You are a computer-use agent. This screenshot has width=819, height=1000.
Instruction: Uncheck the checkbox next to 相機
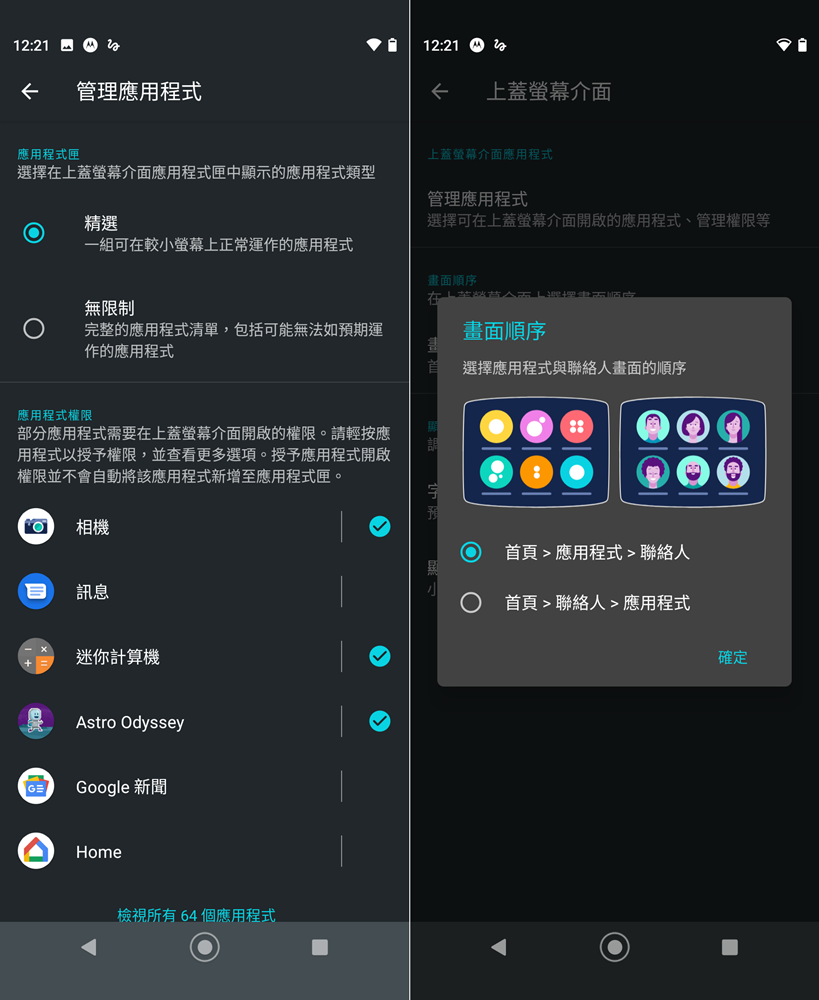pos(379,526)
